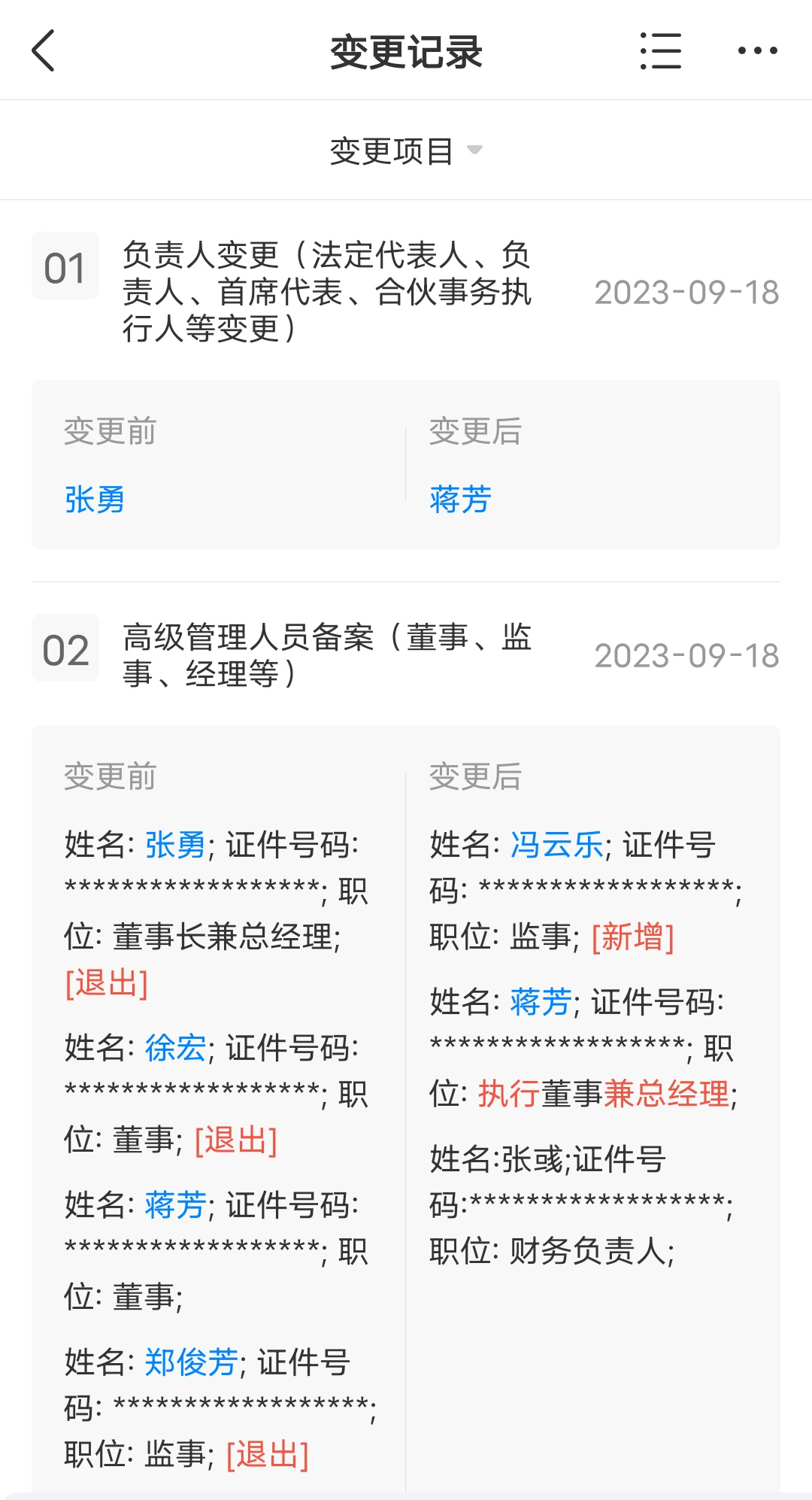Open 冯云乐 profile link

click(x=556, y=845)
